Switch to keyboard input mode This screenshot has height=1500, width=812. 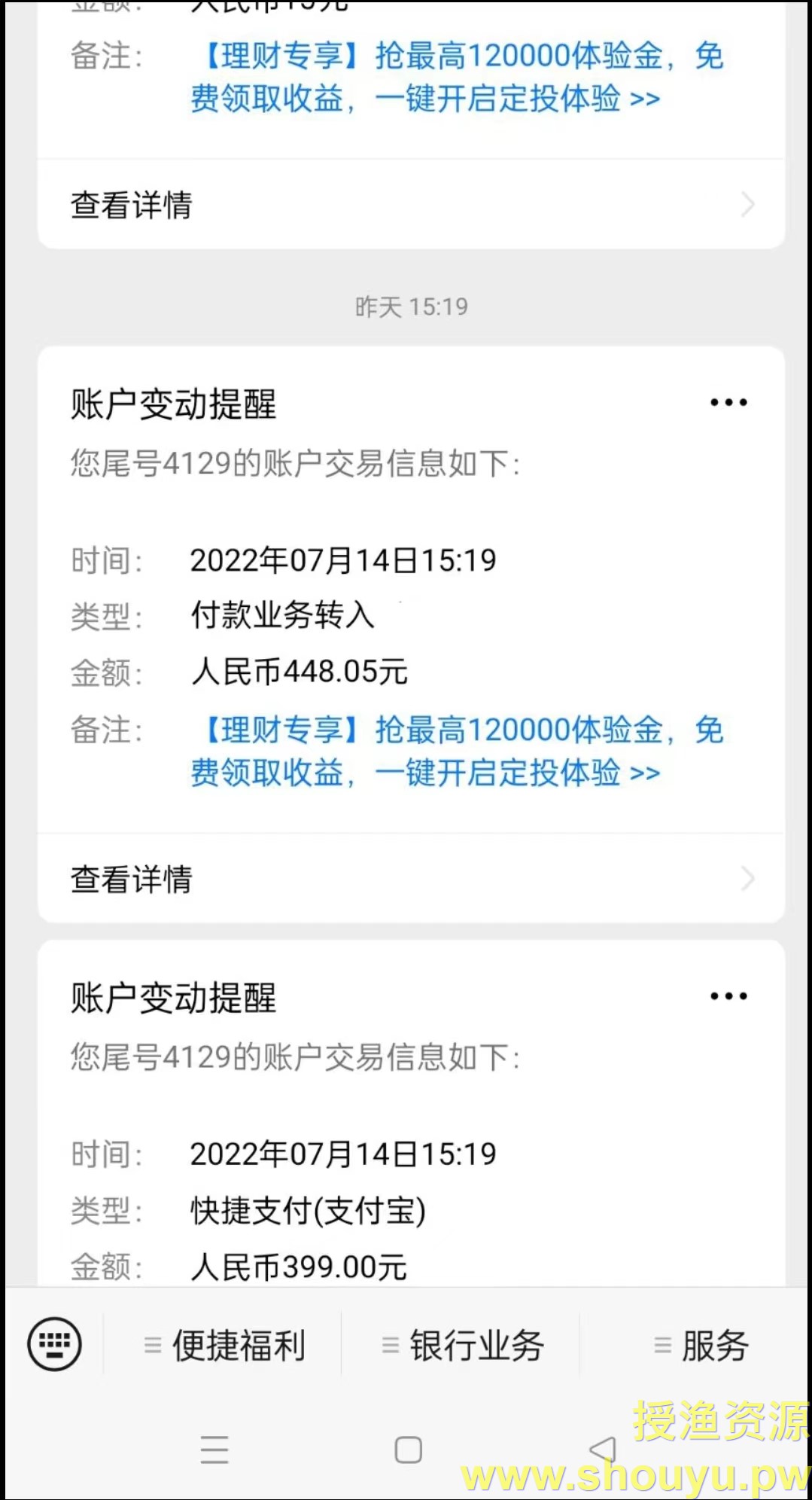click(x=54, y=1344)
